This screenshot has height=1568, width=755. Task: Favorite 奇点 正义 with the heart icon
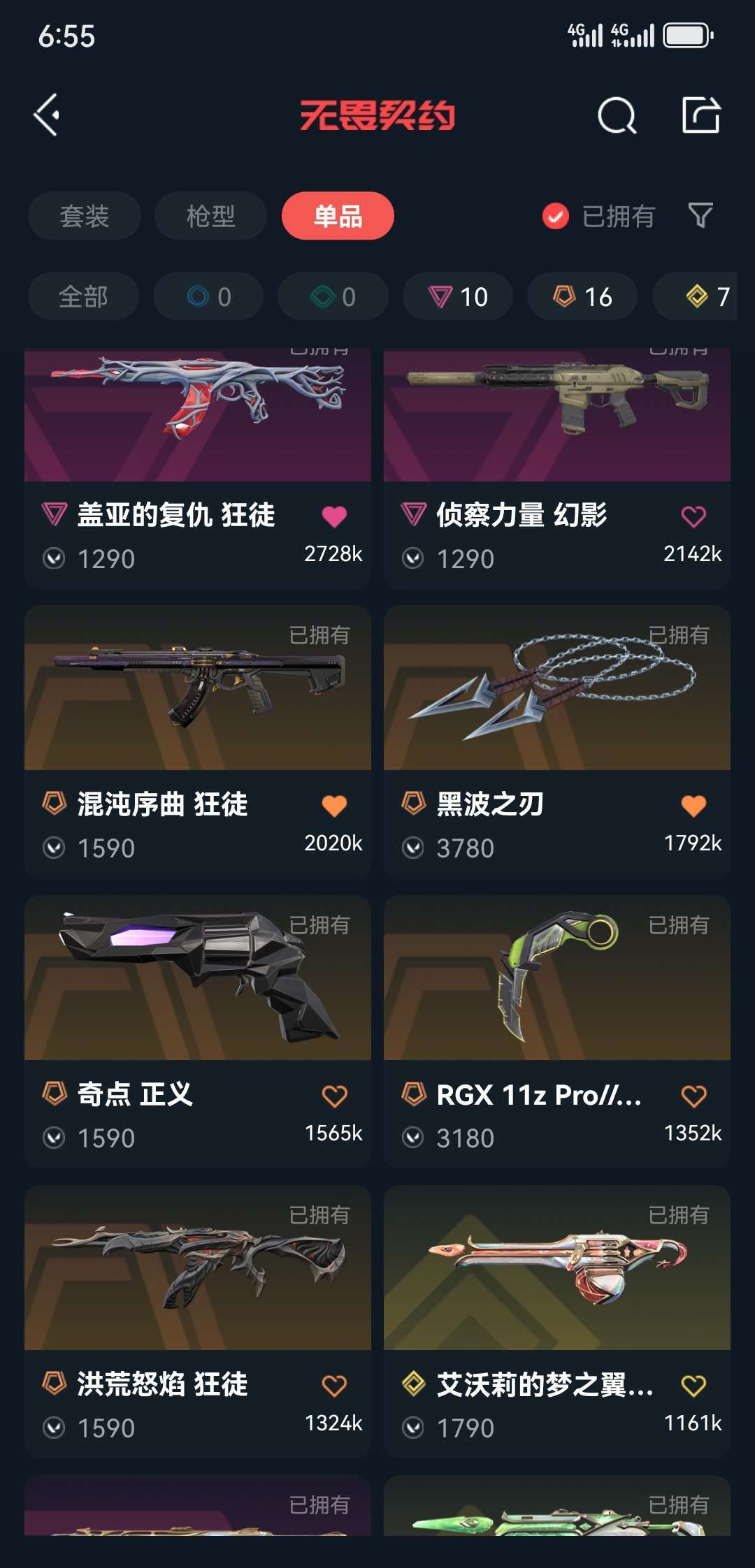coord(336,1095)
